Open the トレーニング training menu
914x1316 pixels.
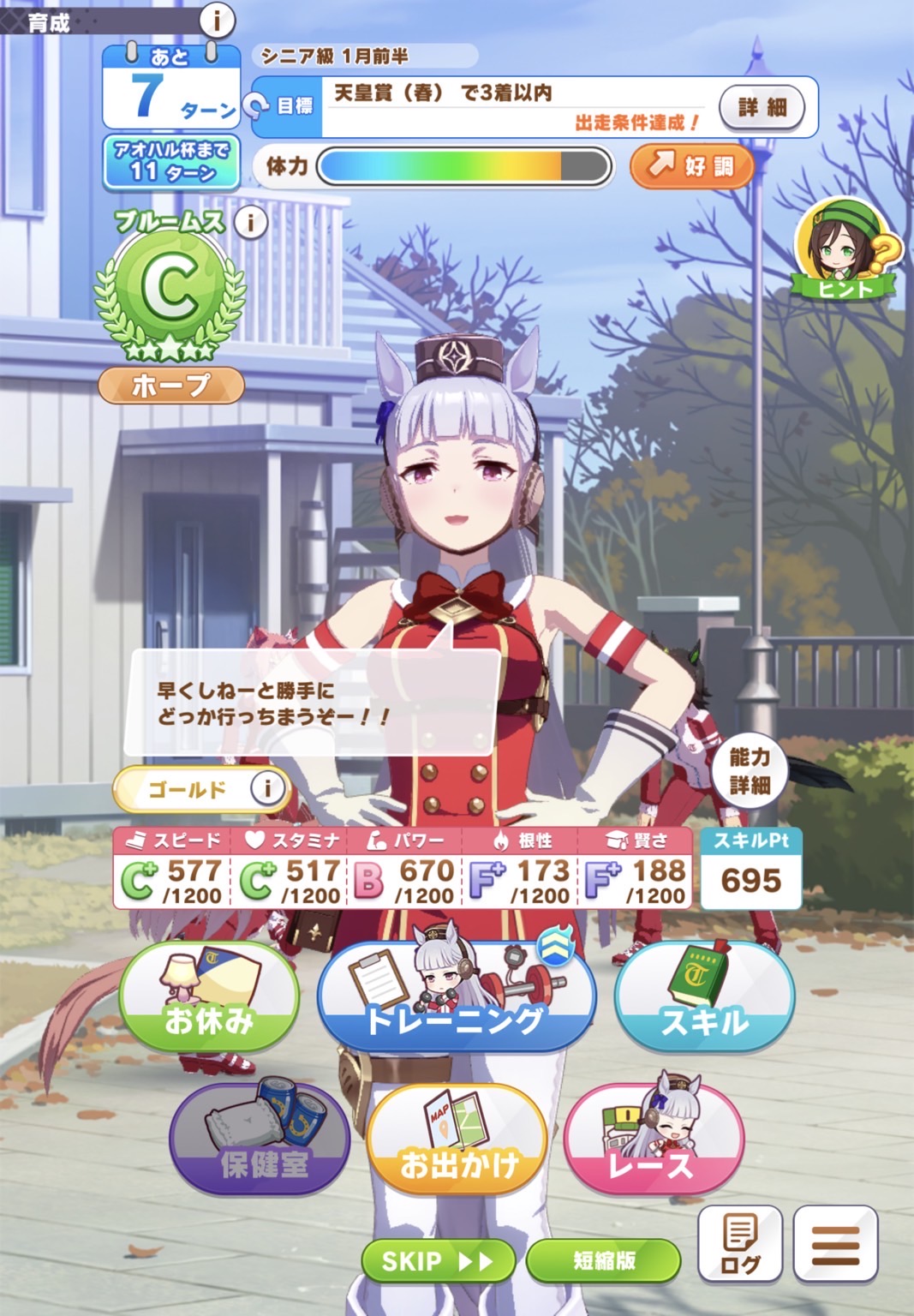pos(456,998)
